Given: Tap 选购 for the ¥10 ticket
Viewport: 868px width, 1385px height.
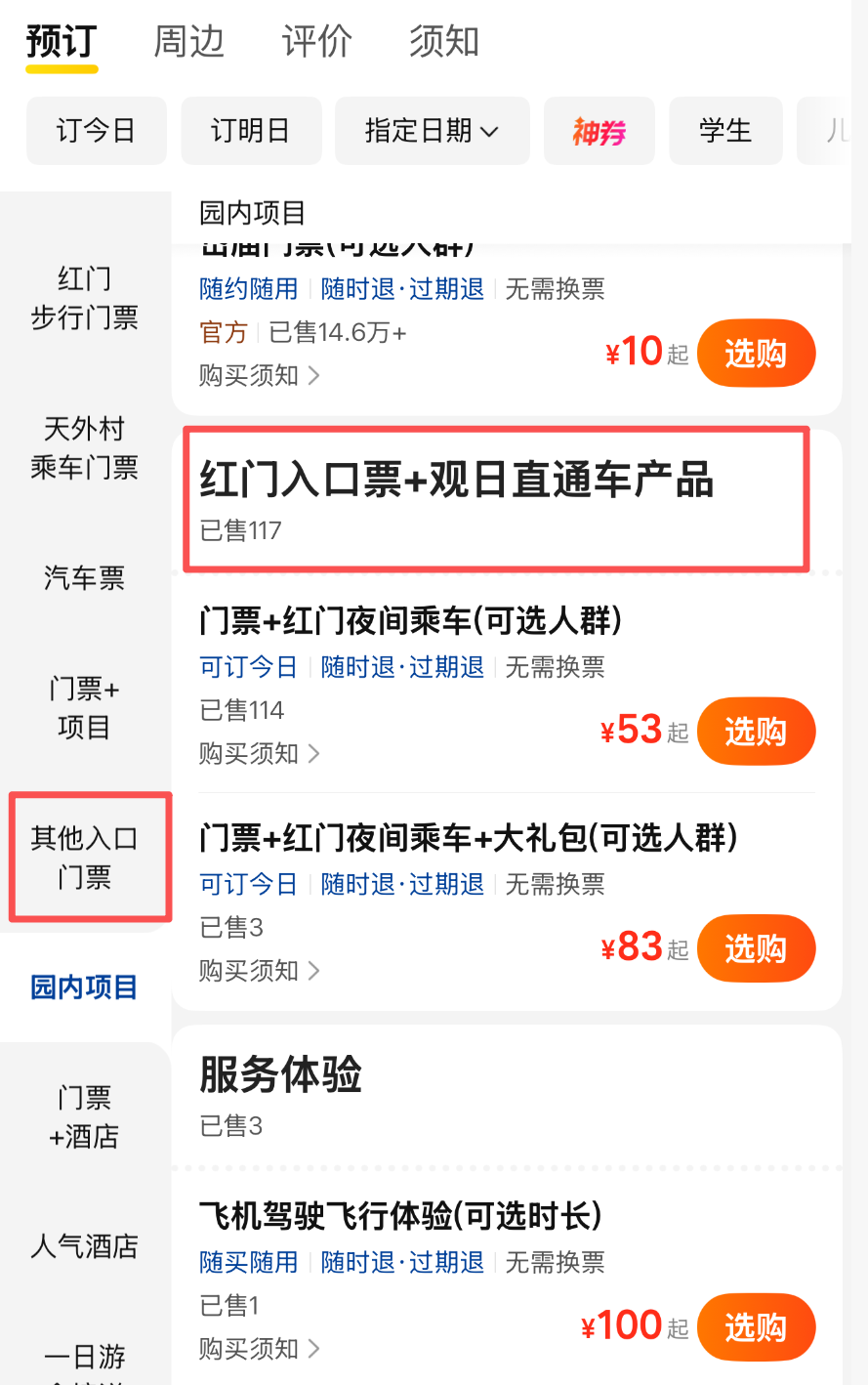Looking at the screenshot, I should point(756,353).
